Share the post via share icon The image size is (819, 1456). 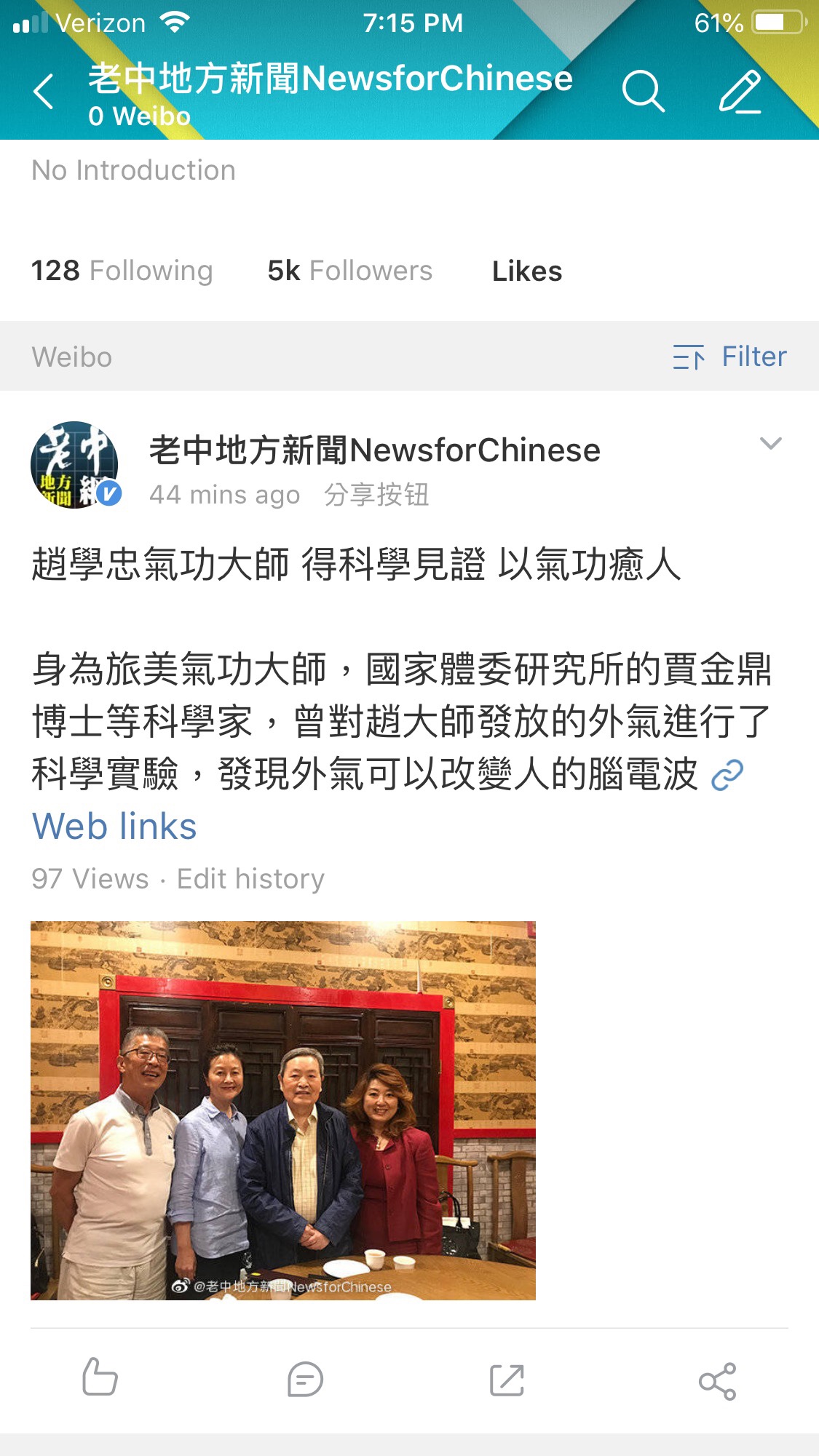coord(717,1380)
